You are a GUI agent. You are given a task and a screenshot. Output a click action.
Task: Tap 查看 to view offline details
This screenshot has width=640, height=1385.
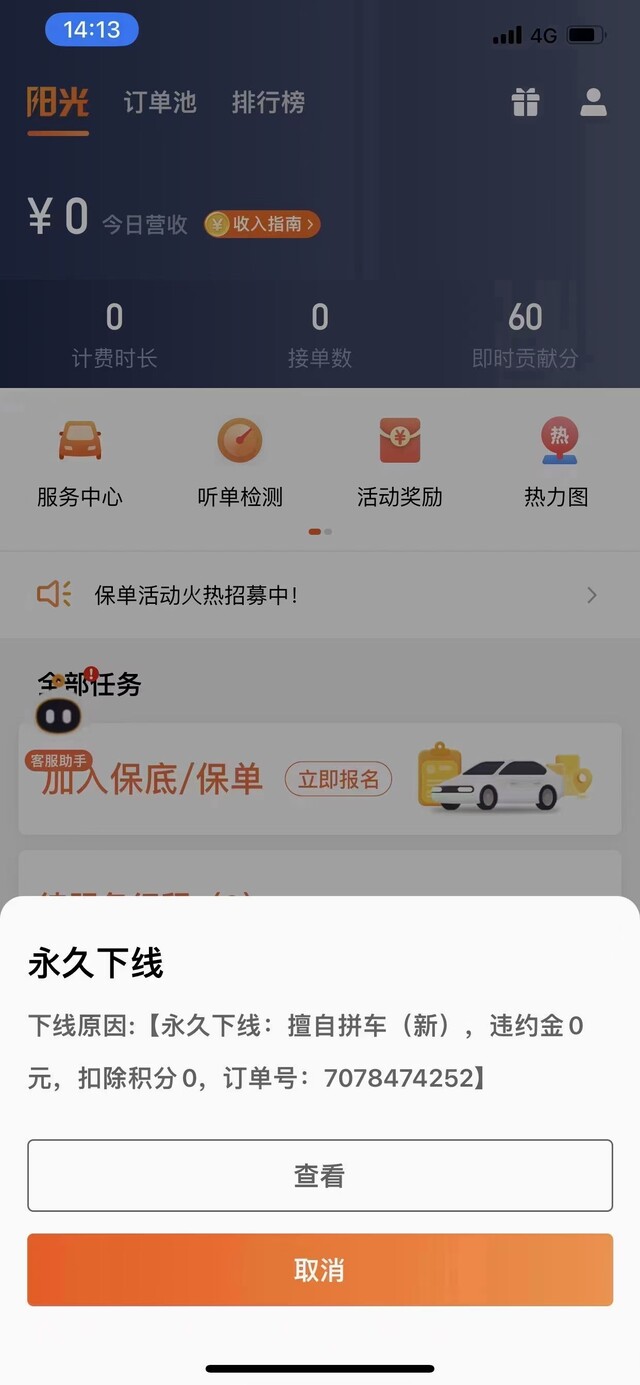[x=320, y=1175]
